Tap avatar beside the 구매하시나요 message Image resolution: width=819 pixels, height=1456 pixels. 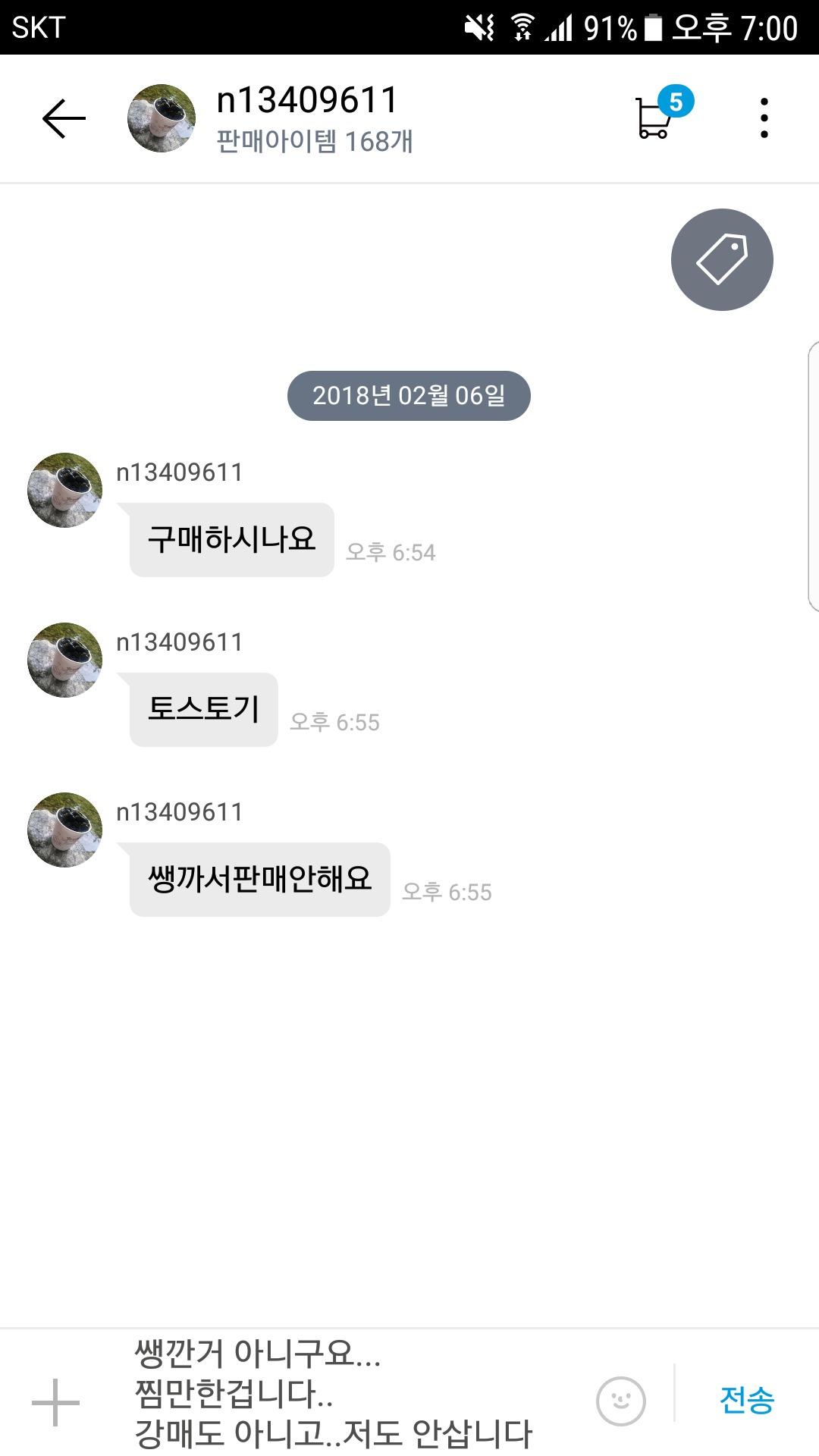tap(64, 490)
